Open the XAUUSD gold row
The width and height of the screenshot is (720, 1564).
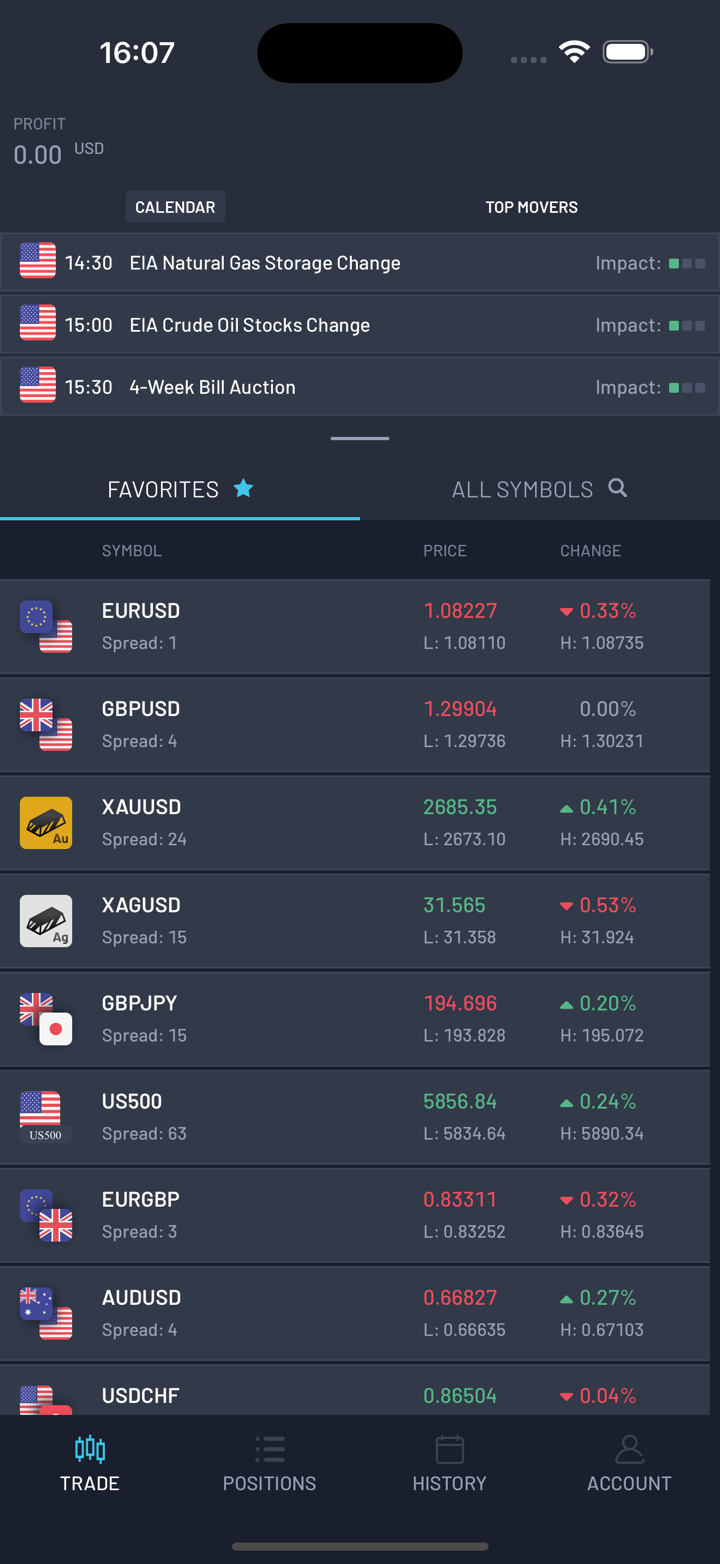click(360, 822)
